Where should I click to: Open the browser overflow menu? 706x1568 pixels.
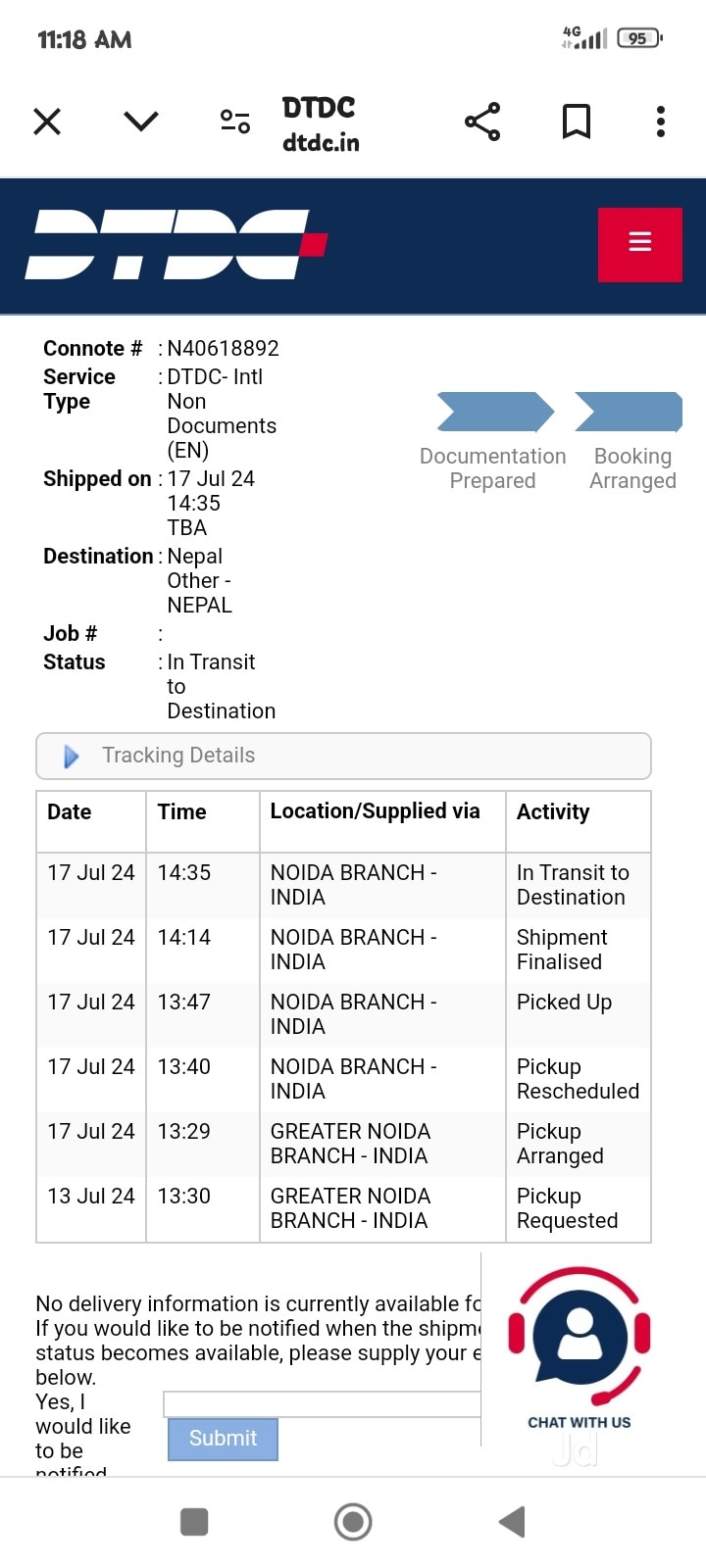[661, 122]
